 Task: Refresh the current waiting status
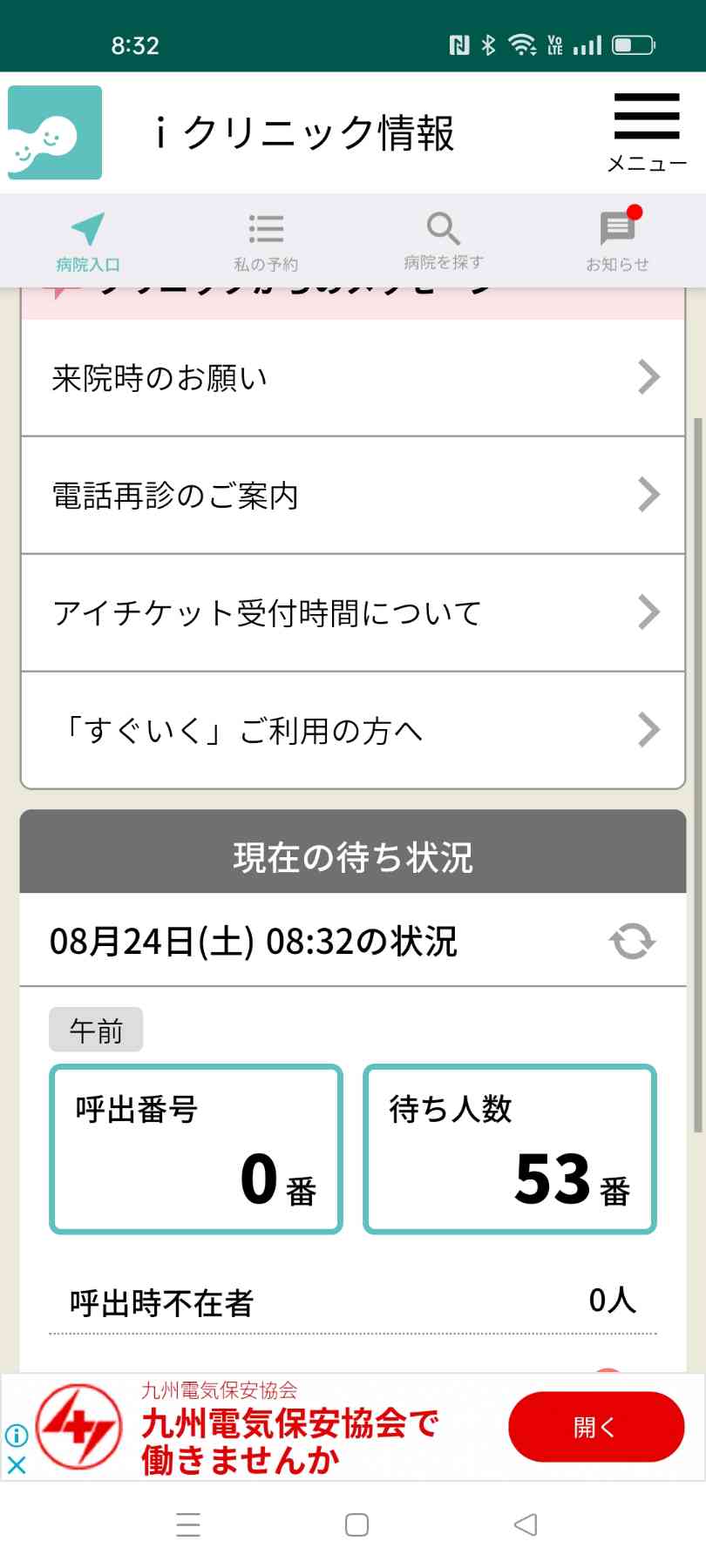pos(632,942)
